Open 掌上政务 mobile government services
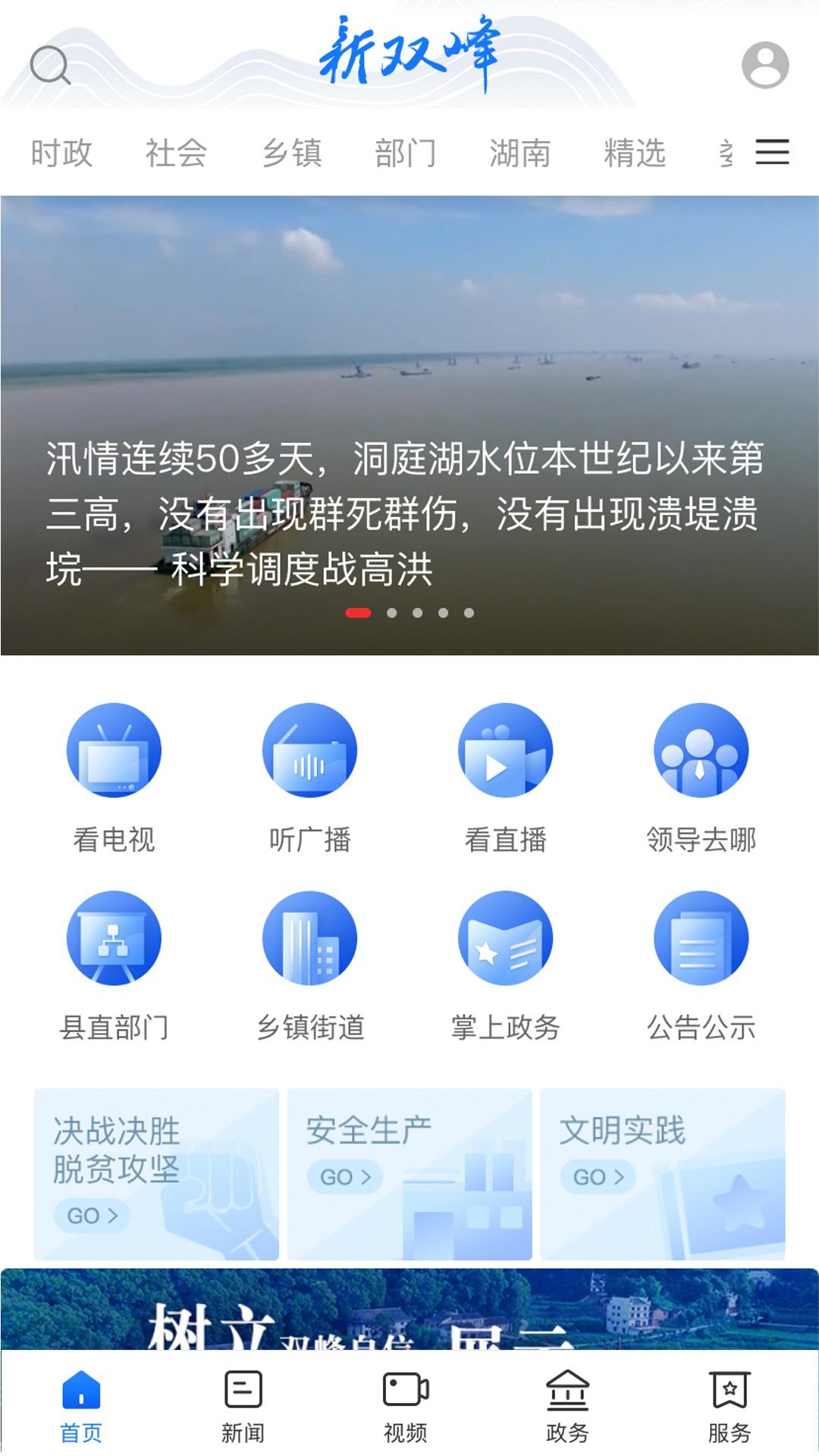Viewport: 819px width, 1456px height. tap(507, 939)
